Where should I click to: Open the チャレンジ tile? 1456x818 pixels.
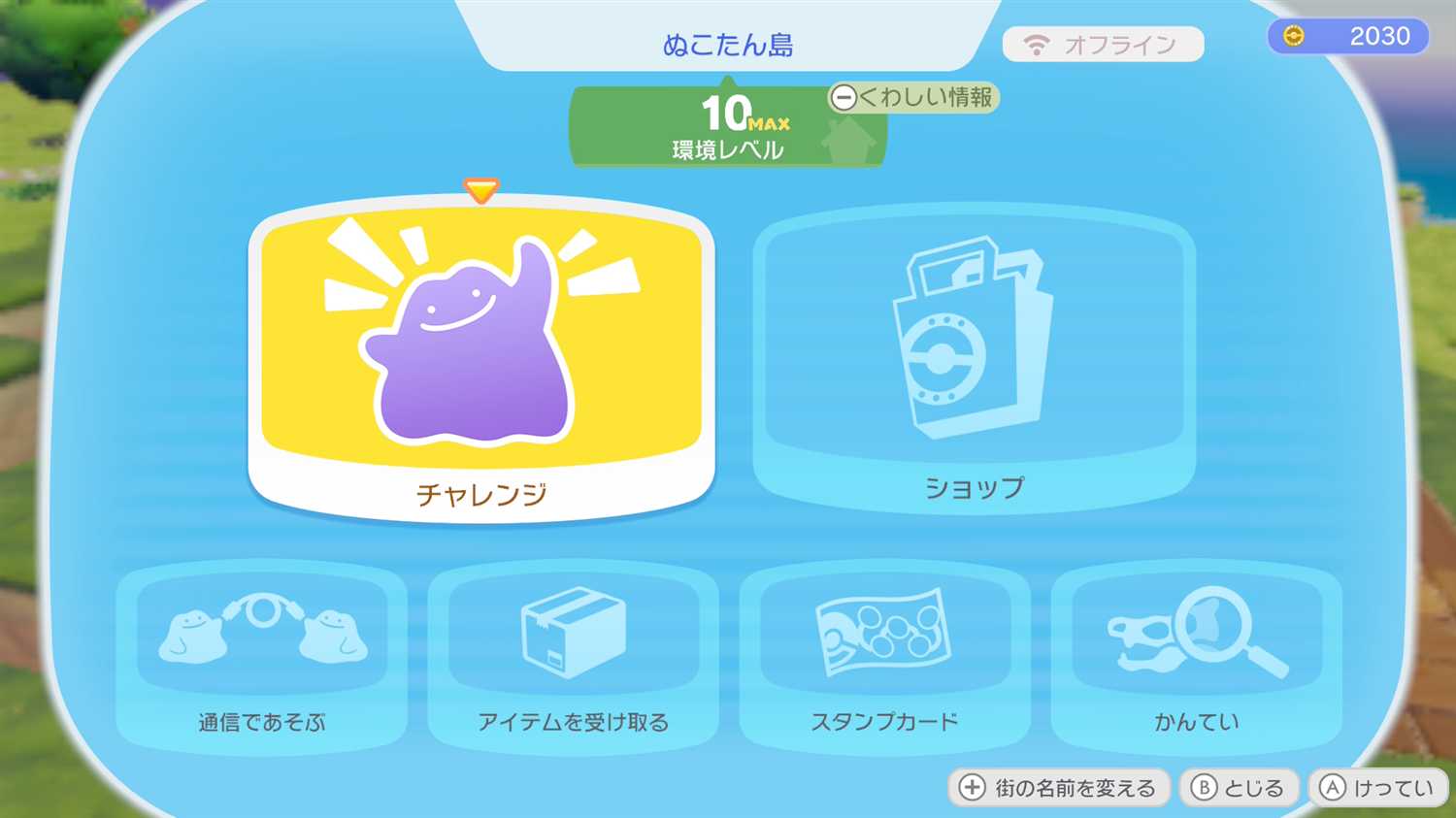[x=481, y=359]
